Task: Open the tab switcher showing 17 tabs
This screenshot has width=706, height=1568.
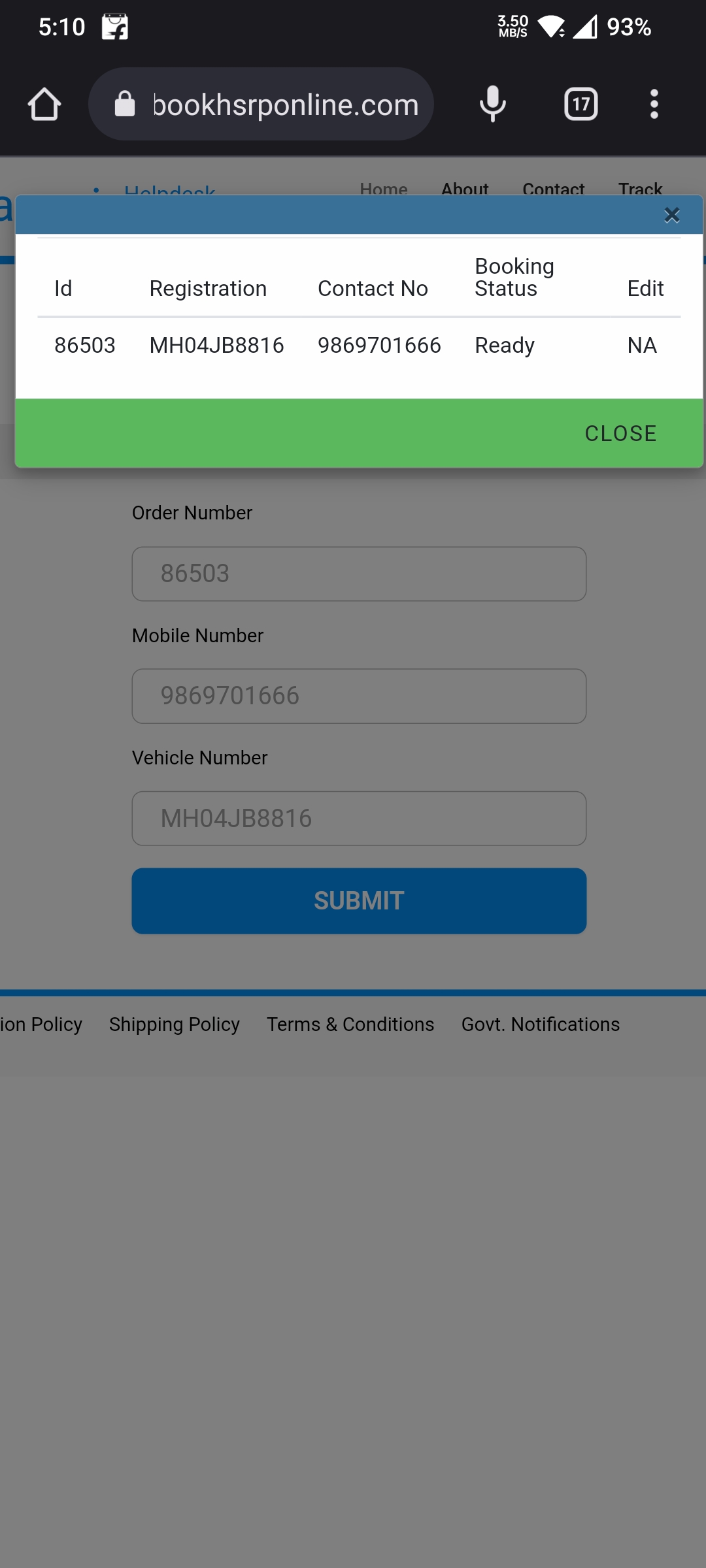Action: point(580,105)
